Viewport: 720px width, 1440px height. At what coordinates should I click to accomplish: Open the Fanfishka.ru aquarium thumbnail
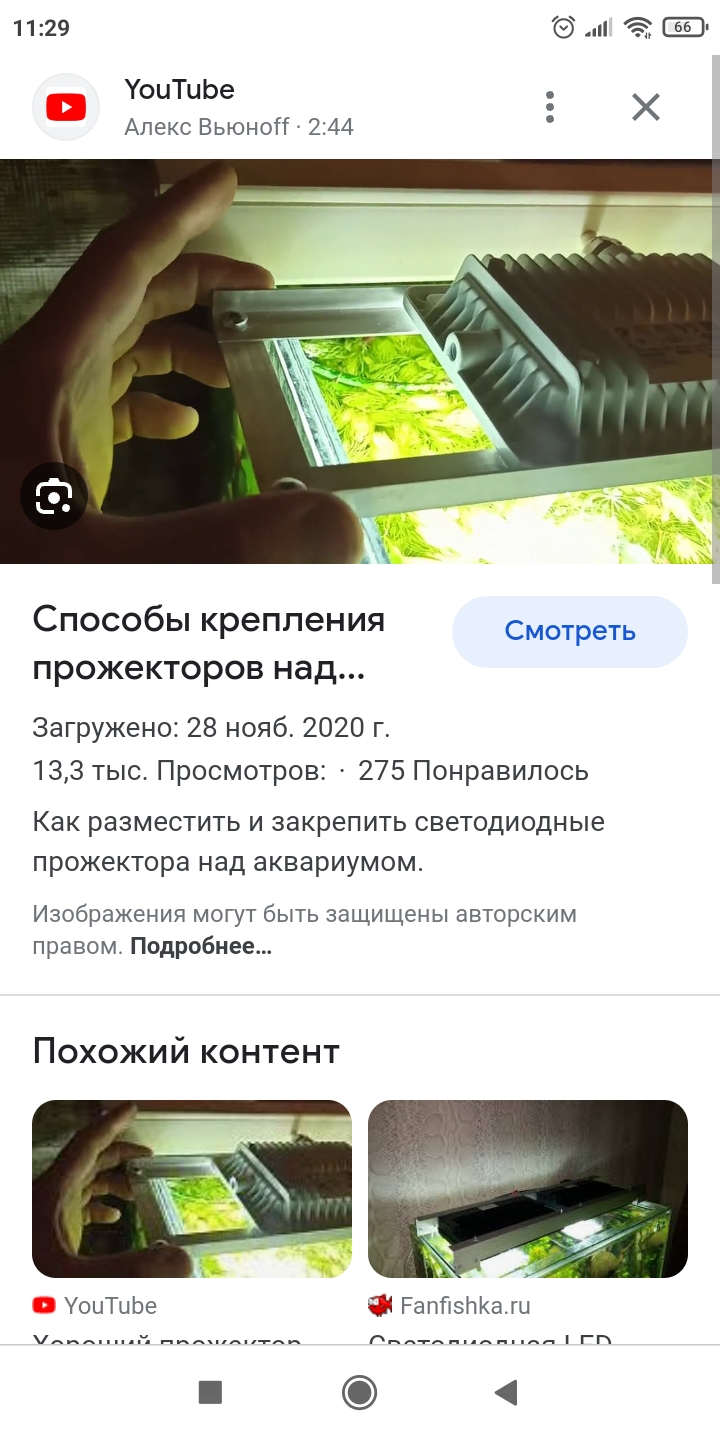pyautogui.click(x=528, y=1188)
